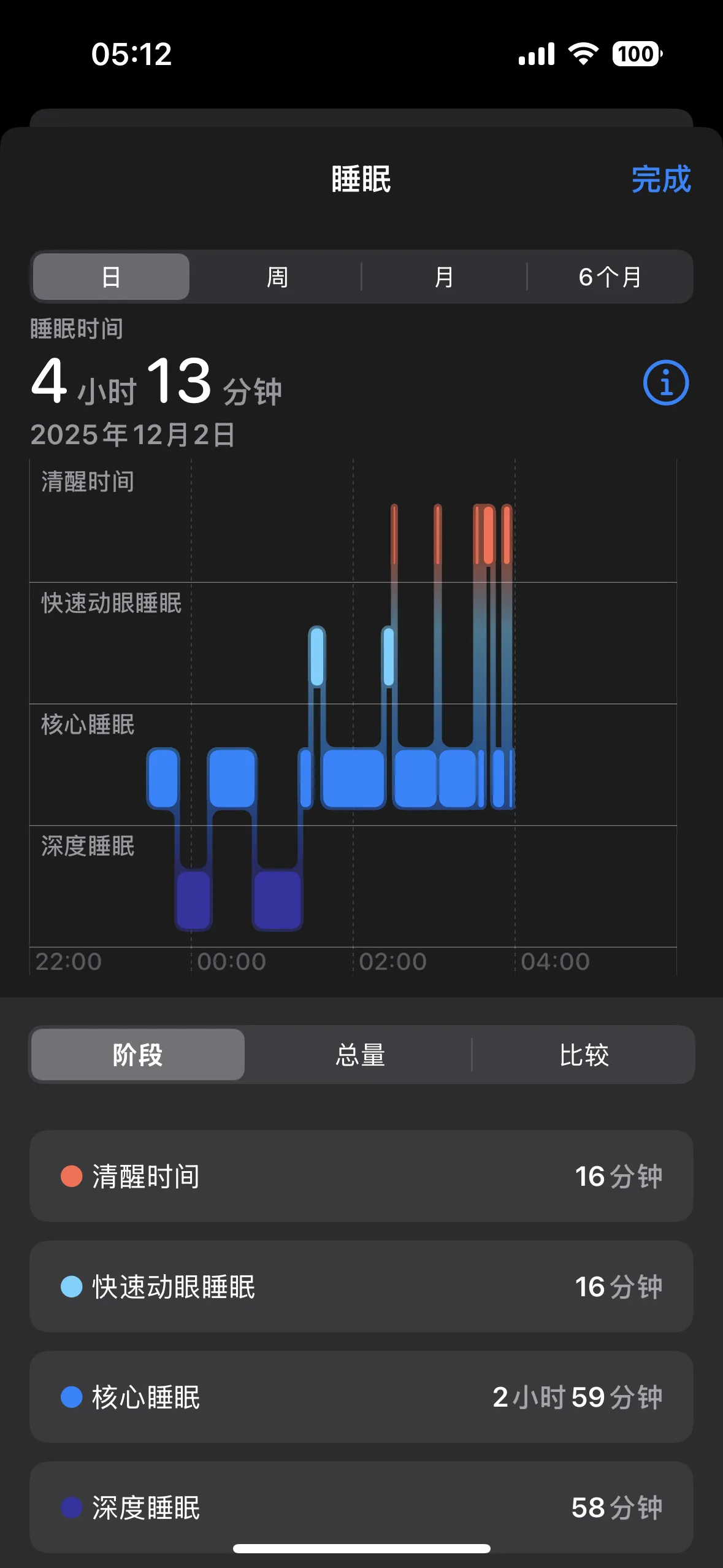Open the sleep info icon
The height and width of the screenshot is (1568, 723).
665,383
